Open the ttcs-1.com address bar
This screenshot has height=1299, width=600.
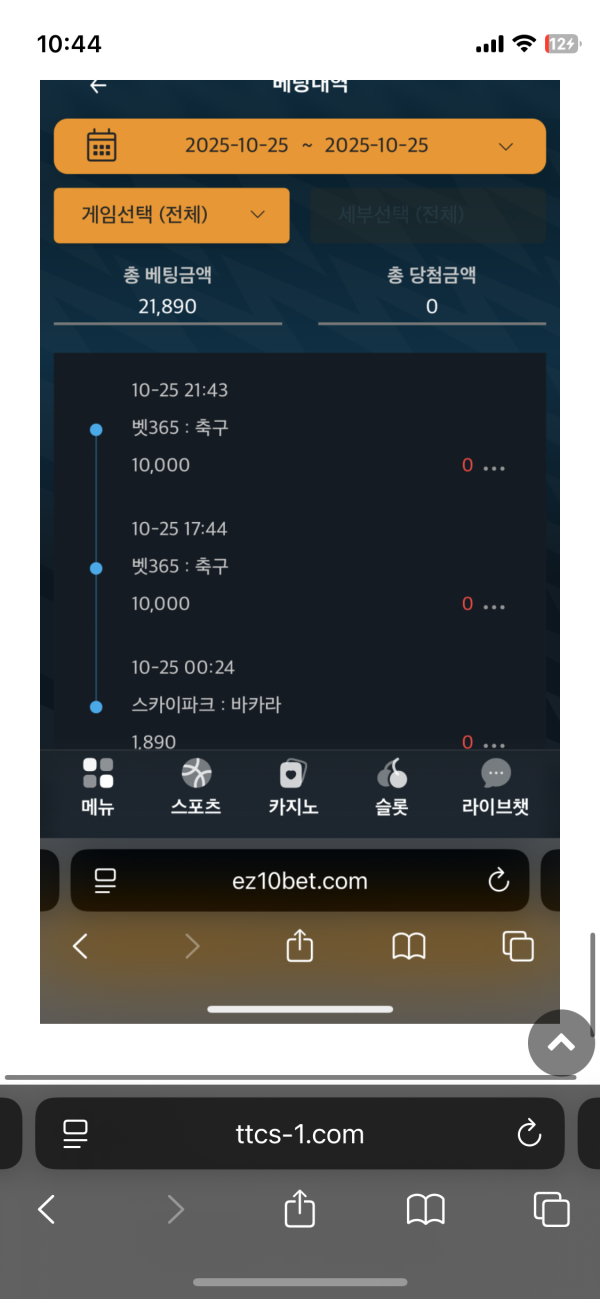(x=300, y=1134)
